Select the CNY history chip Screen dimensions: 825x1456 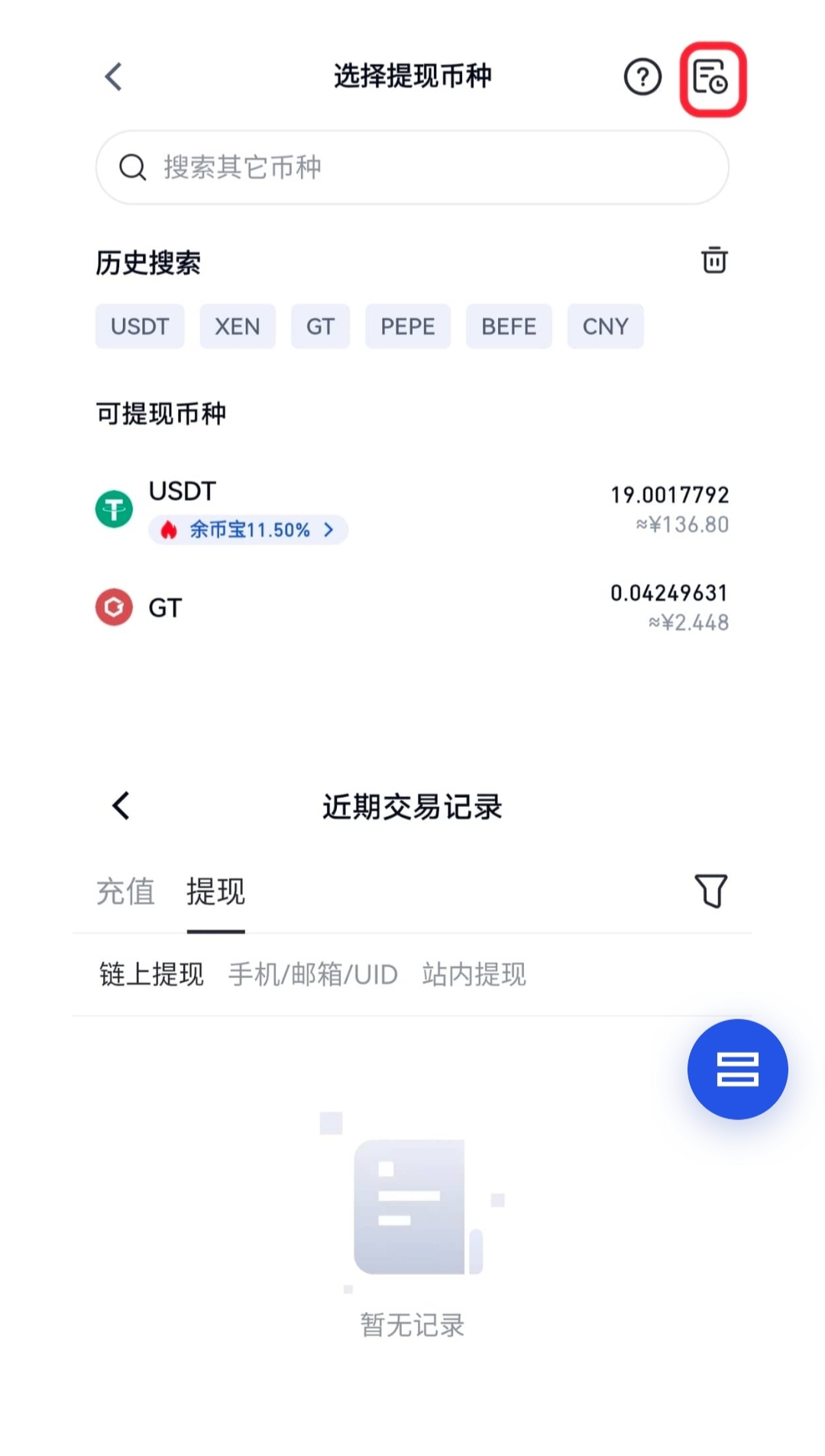(605, 327)
